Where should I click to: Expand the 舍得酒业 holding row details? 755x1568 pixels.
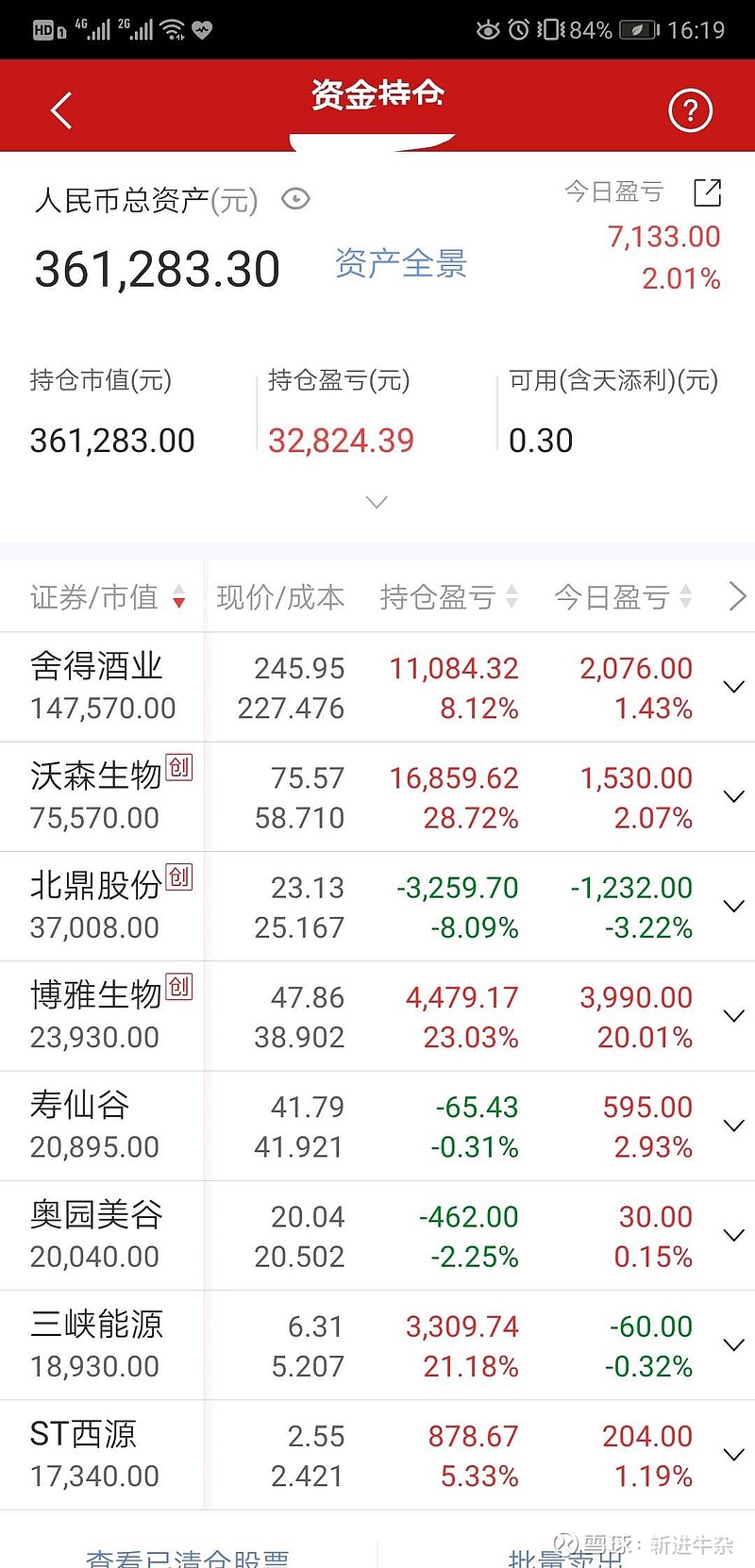[734, 686]
